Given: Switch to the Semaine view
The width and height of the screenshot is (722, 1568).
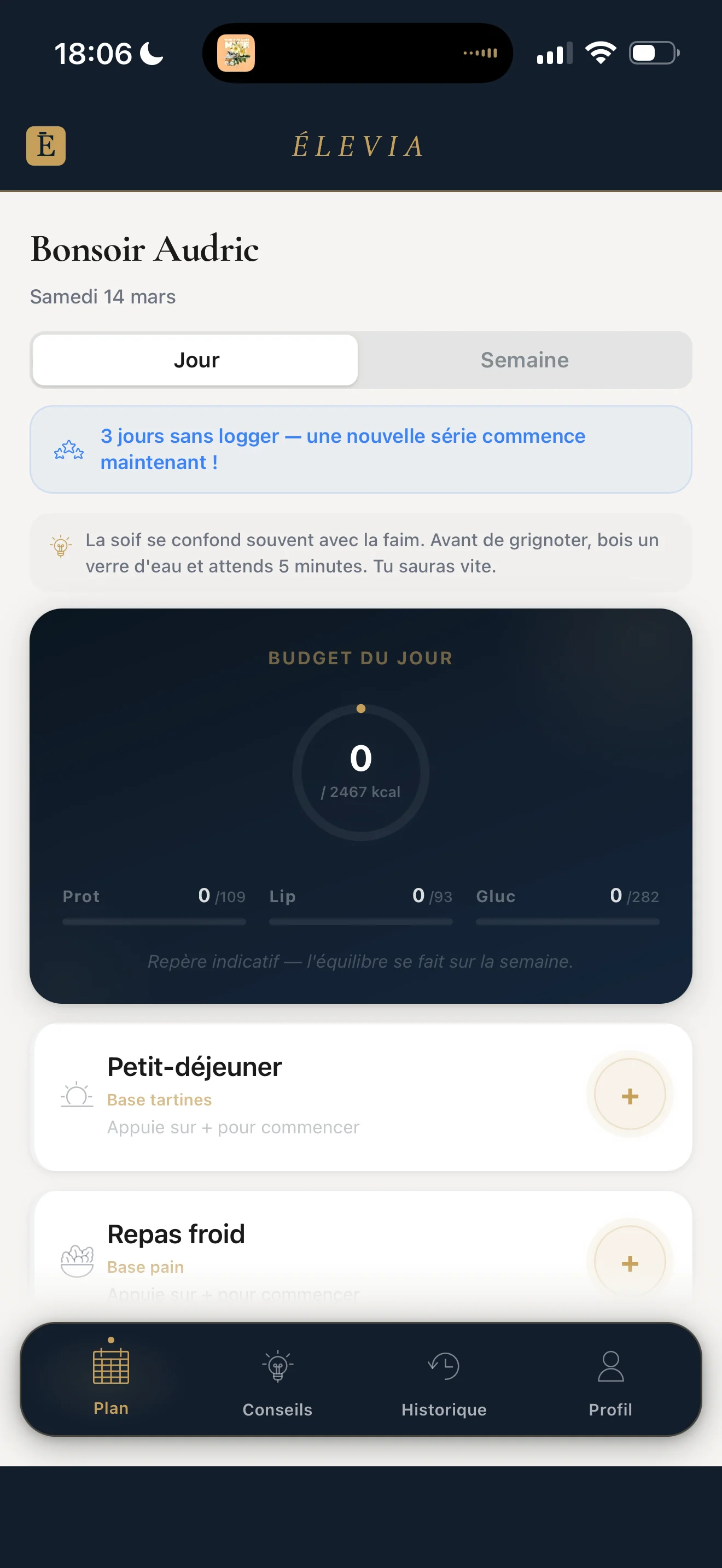Looking at the screenshot, I should pyautogui.click(x=524, y=360).
